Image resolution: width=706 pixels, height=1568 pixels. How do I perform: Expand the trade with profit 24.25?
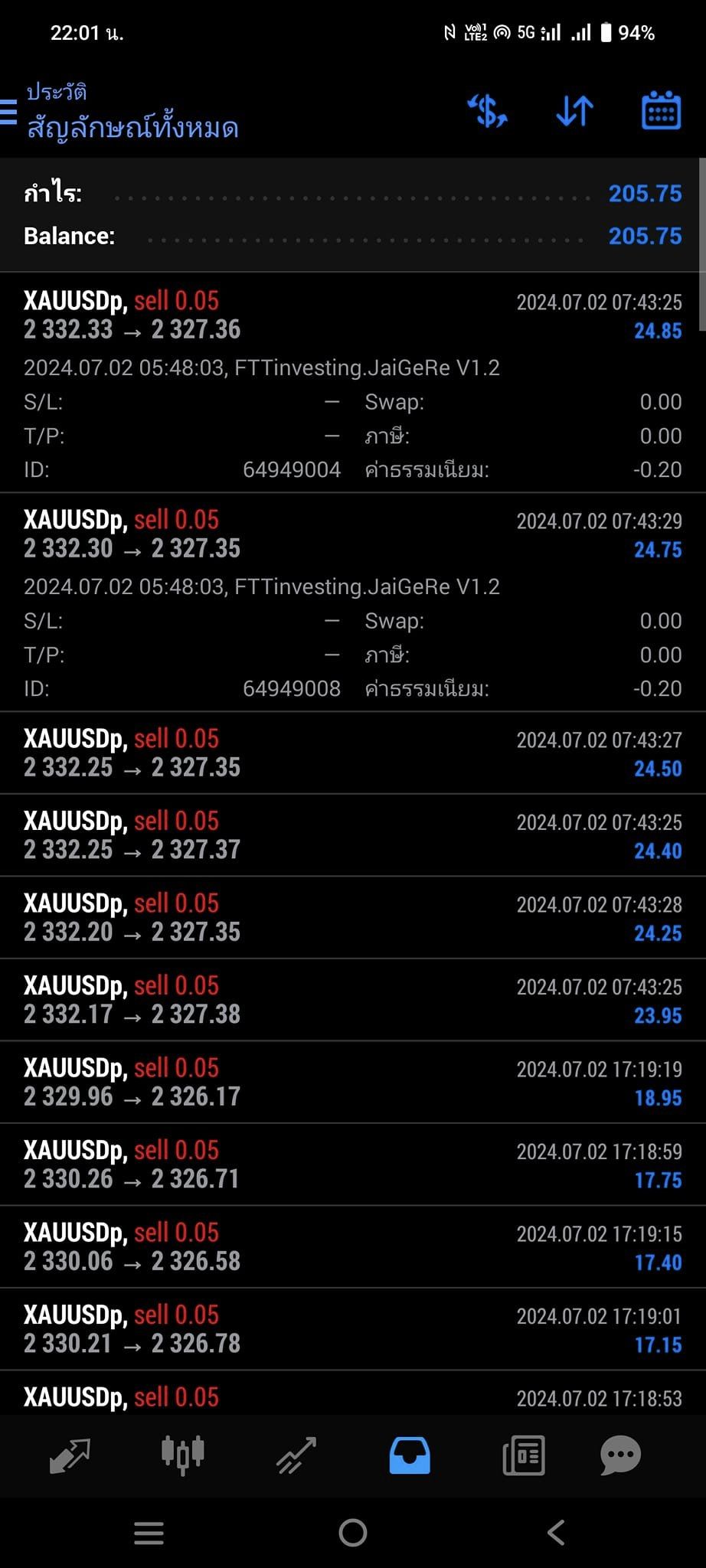pyautogui.click(x=353, y=918)
